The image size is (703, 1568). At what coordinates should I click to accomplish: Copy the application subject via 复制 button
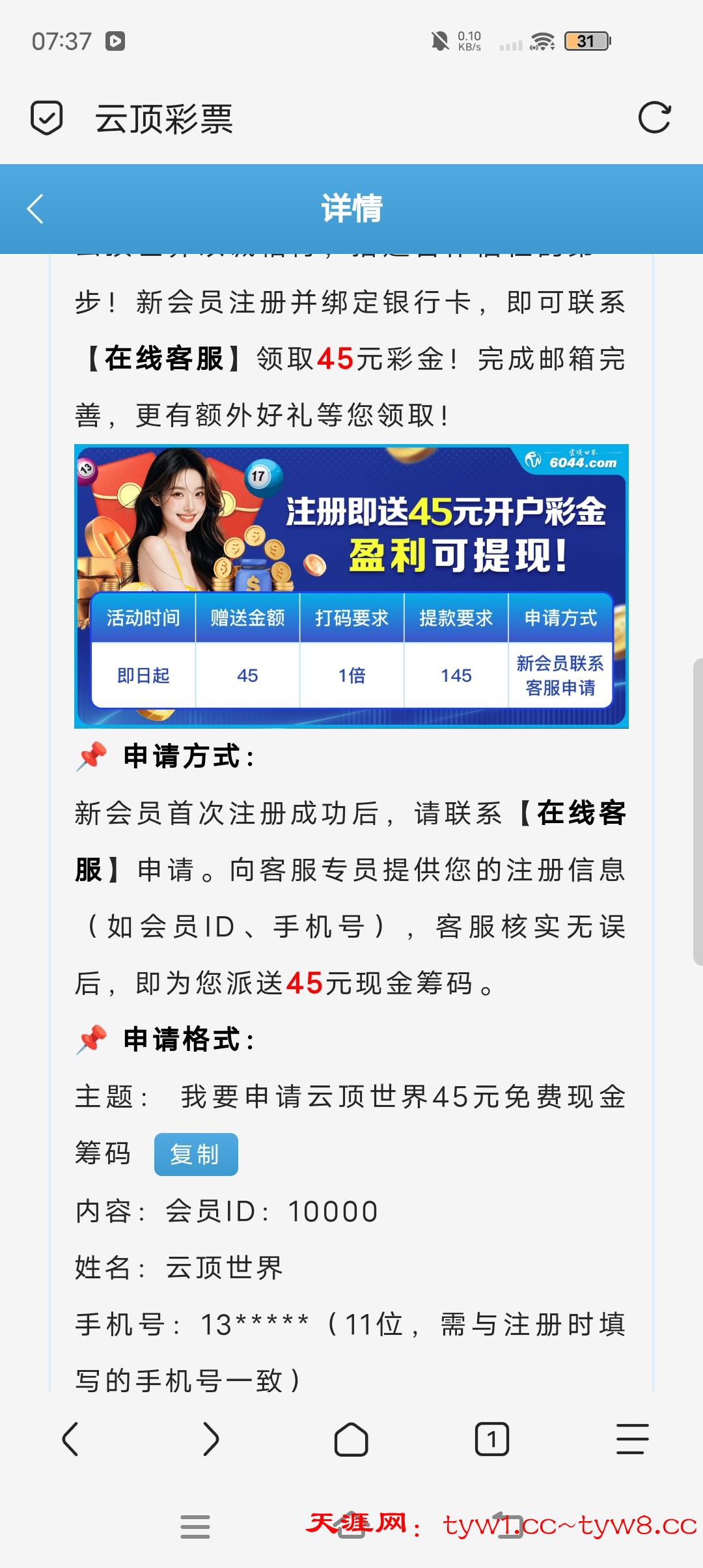click(x=196, y=1155)
